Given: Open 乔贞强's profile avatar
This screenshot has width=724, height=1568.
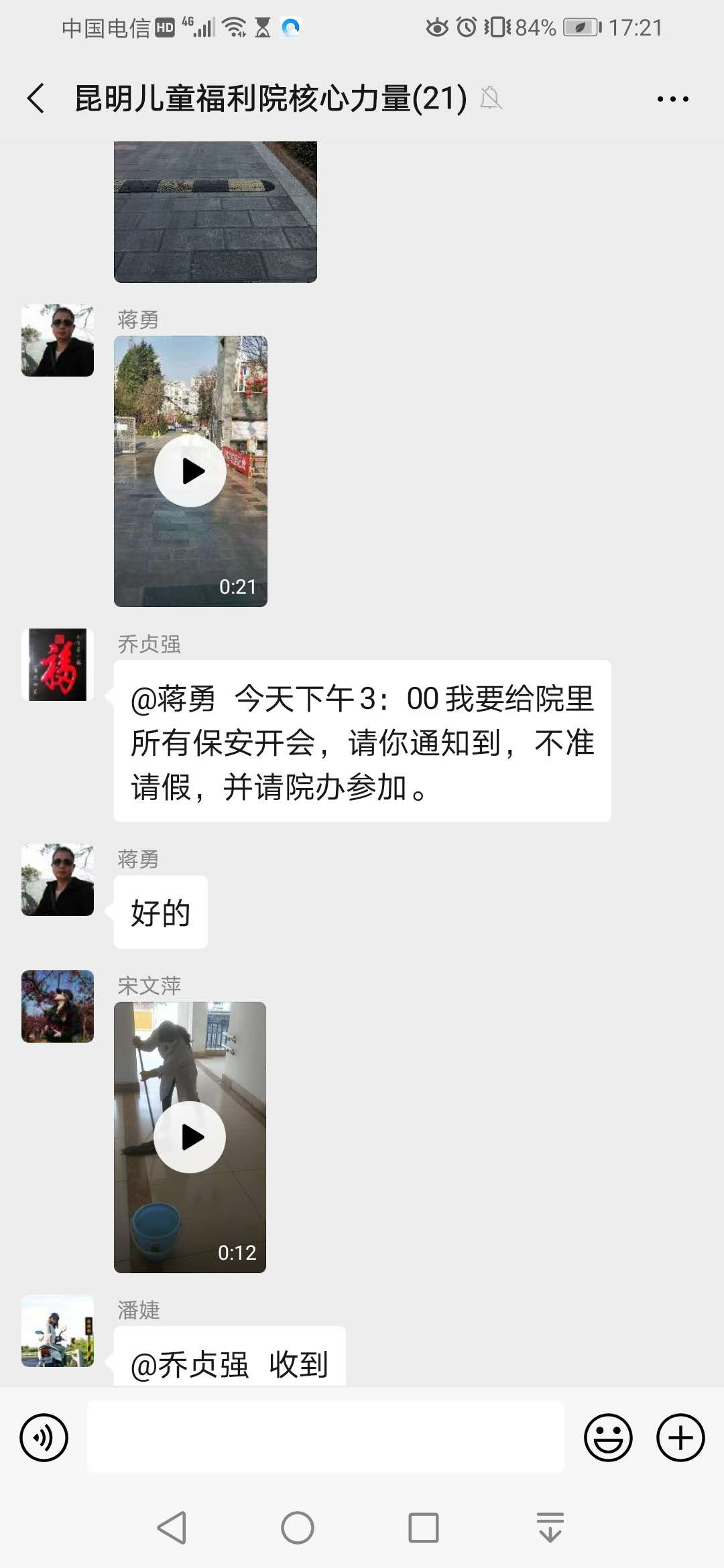Looking at the screenshot, I should [x=58, y=665].
